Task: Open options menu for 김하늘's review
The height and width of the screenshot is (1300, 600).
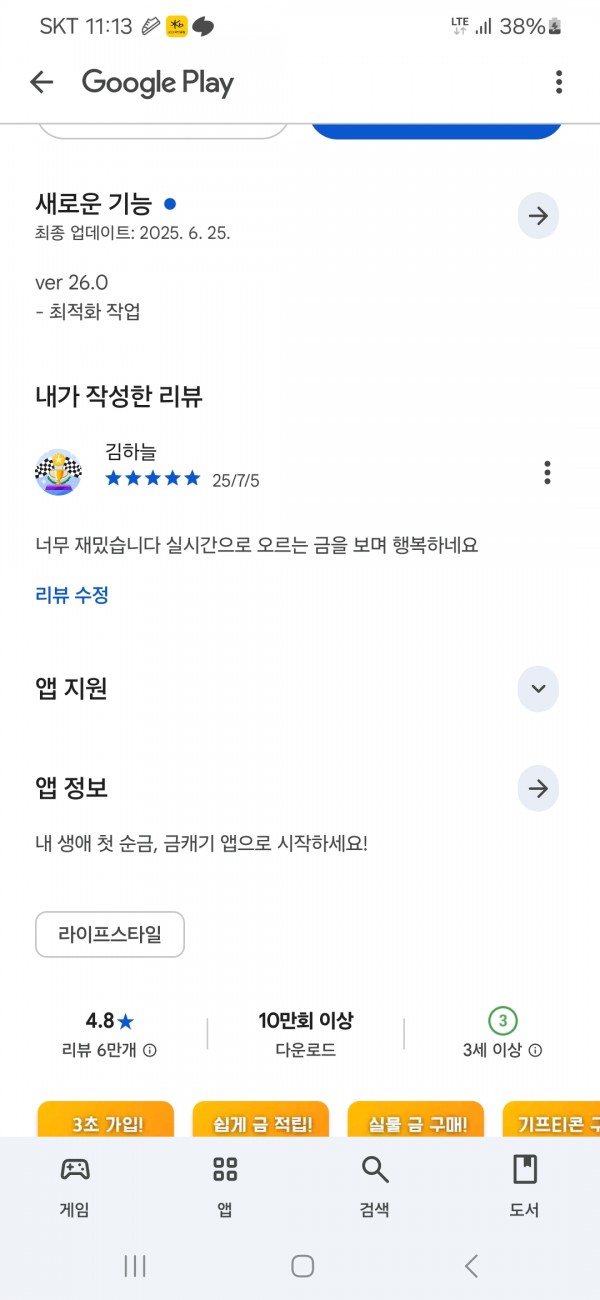Action: [547, 472]
